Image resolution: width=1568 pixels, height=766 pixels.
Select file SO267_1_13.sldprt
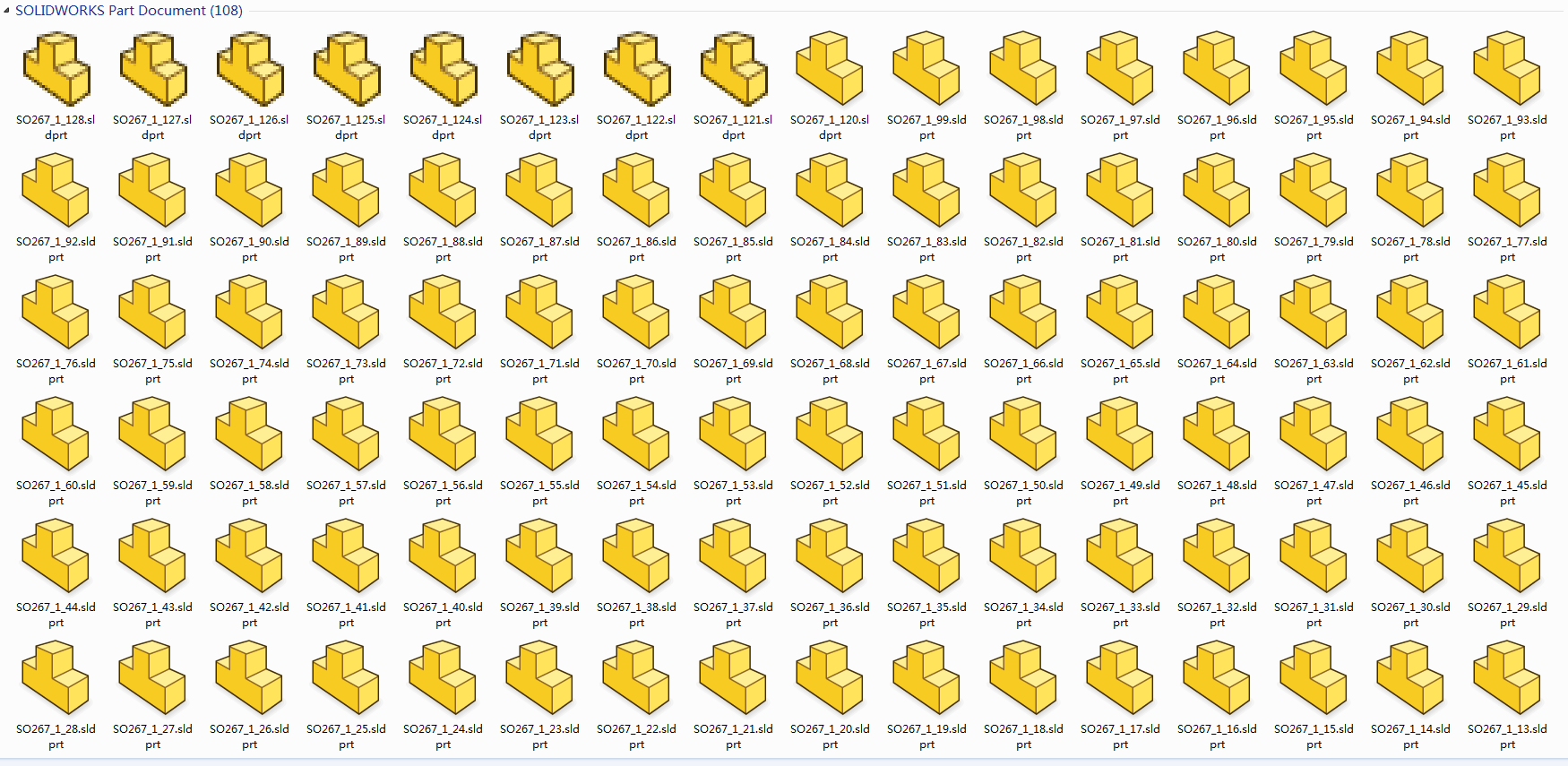[x=1507, y=678]
